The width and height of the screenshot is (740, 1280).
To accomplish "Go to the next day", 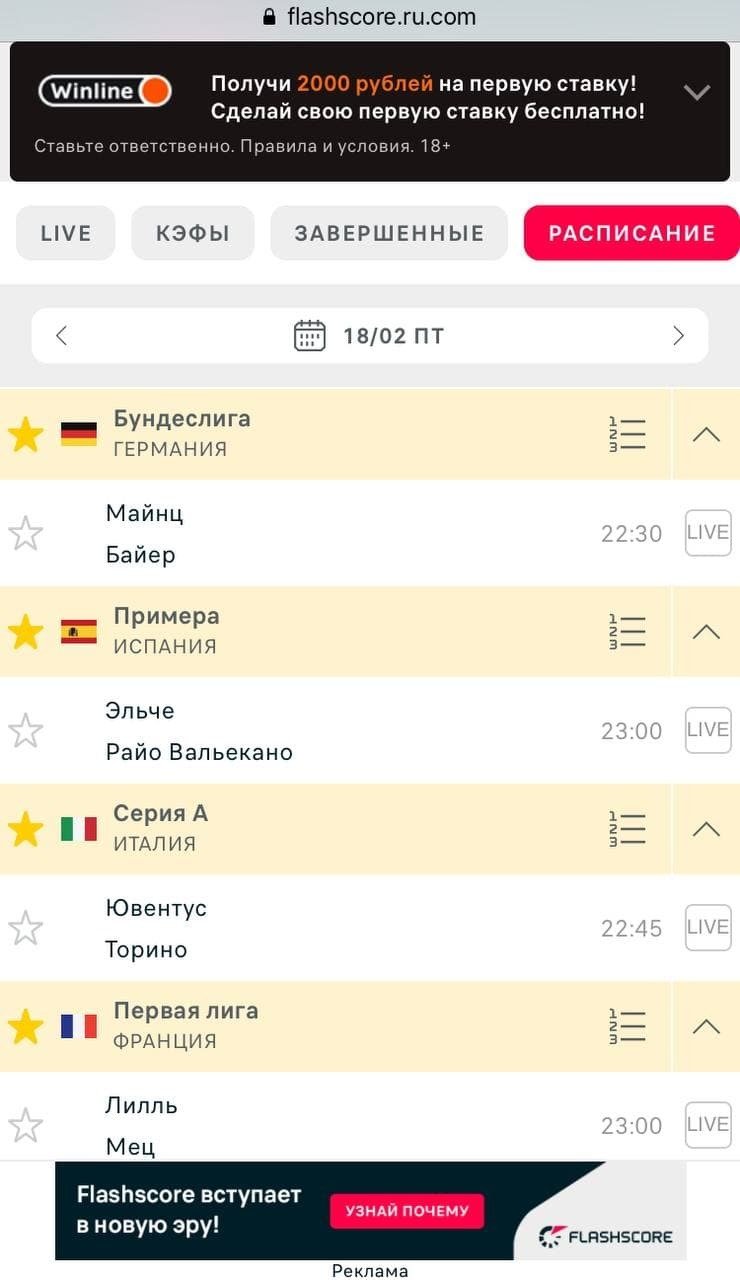I will pos(678,335).
